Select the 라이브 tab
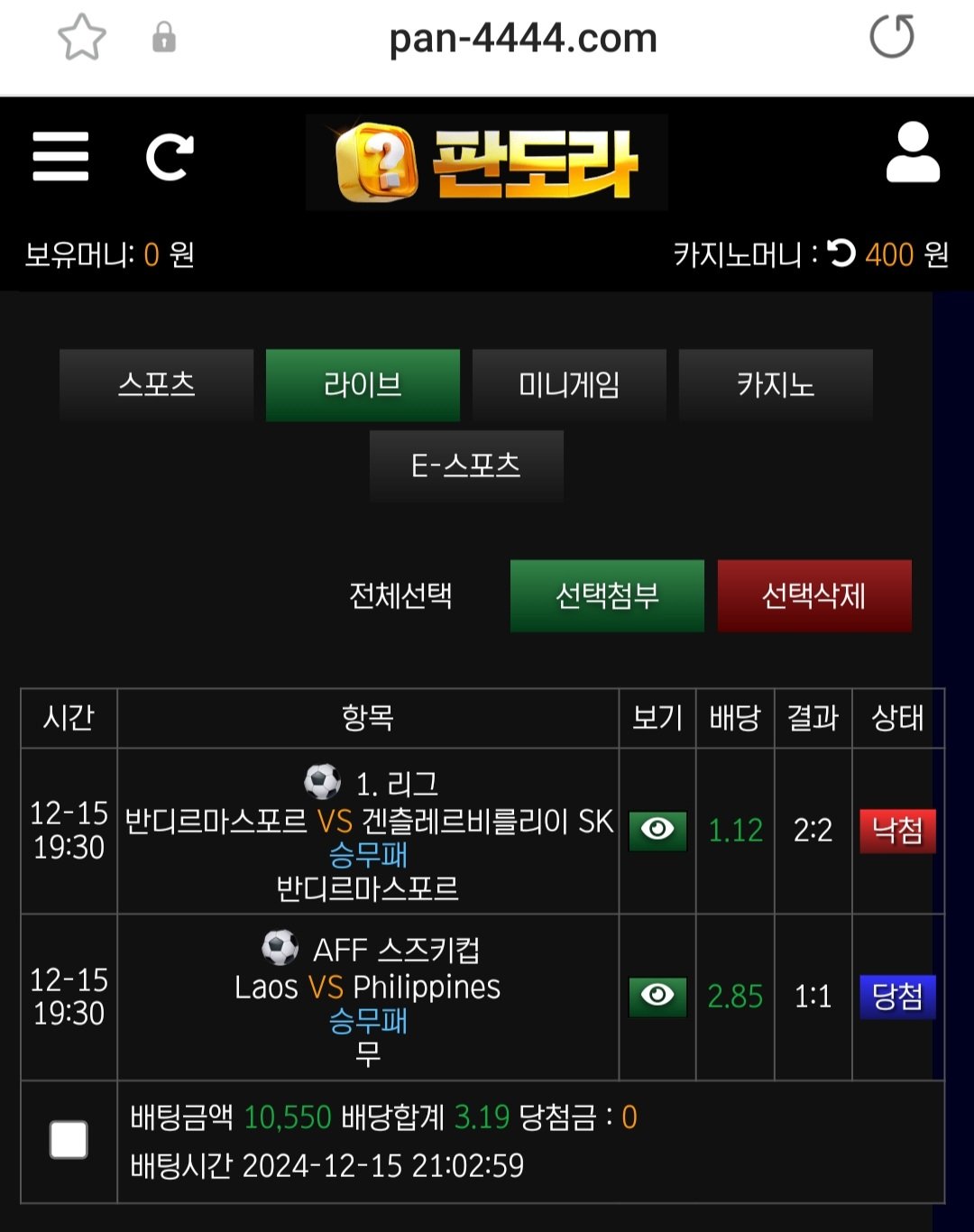974x1232 pixels. 363,385
